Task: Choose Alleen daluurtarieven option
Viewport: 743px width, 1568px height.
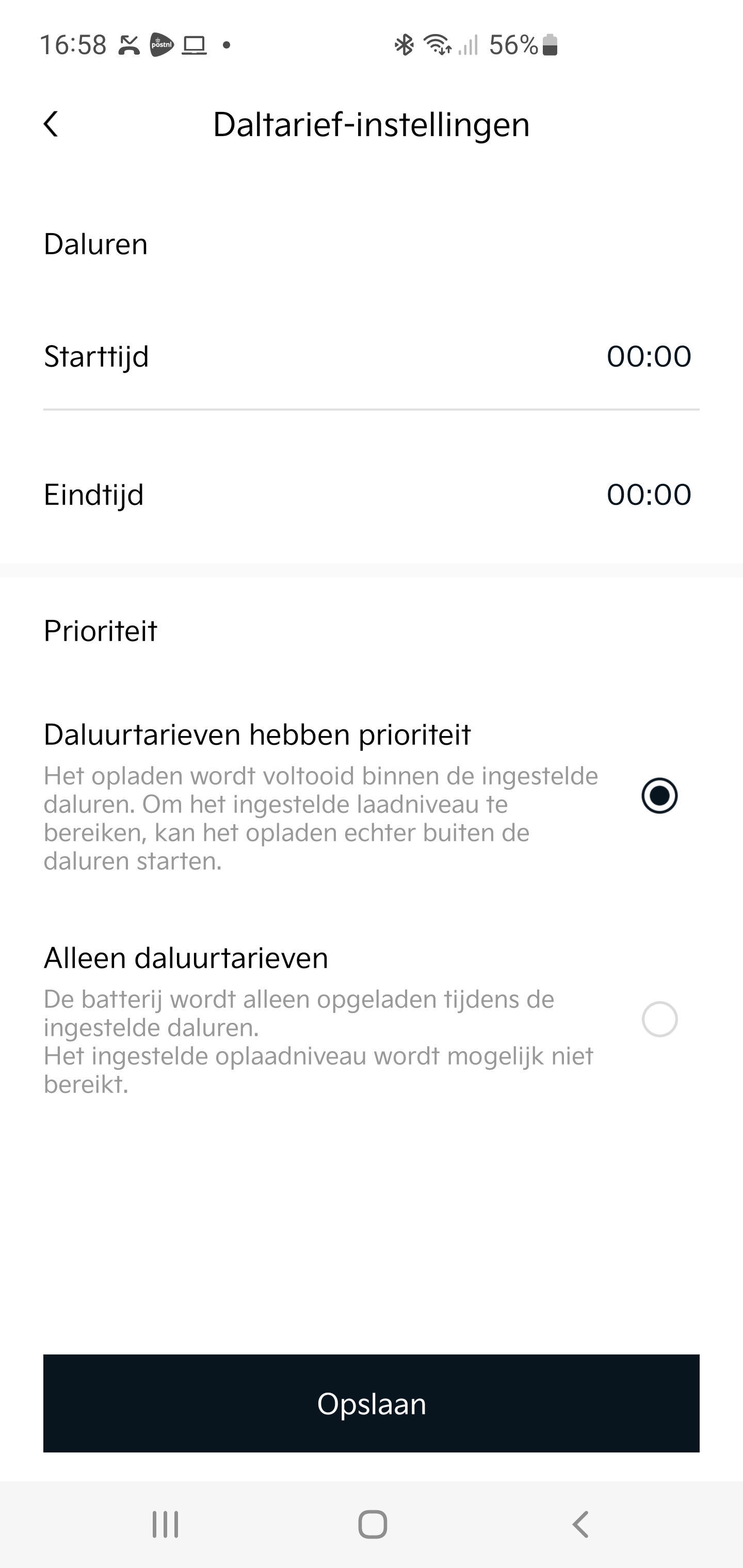Action: click(x=659, y=1019)
